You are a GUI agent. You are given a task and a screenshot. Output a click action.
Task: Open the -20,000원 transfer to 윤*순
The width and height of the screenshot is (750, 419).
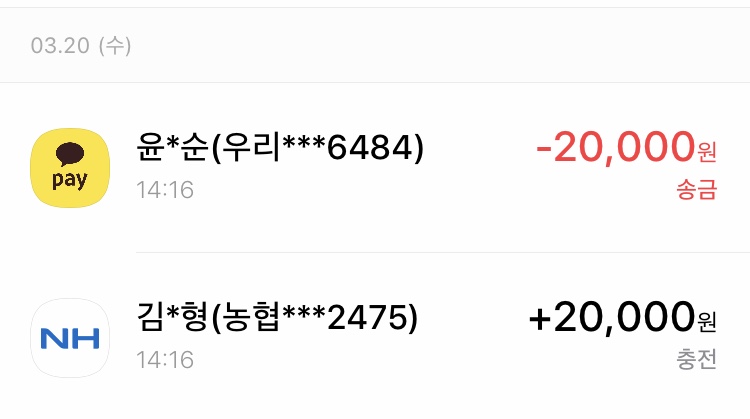tap(375, 166)
